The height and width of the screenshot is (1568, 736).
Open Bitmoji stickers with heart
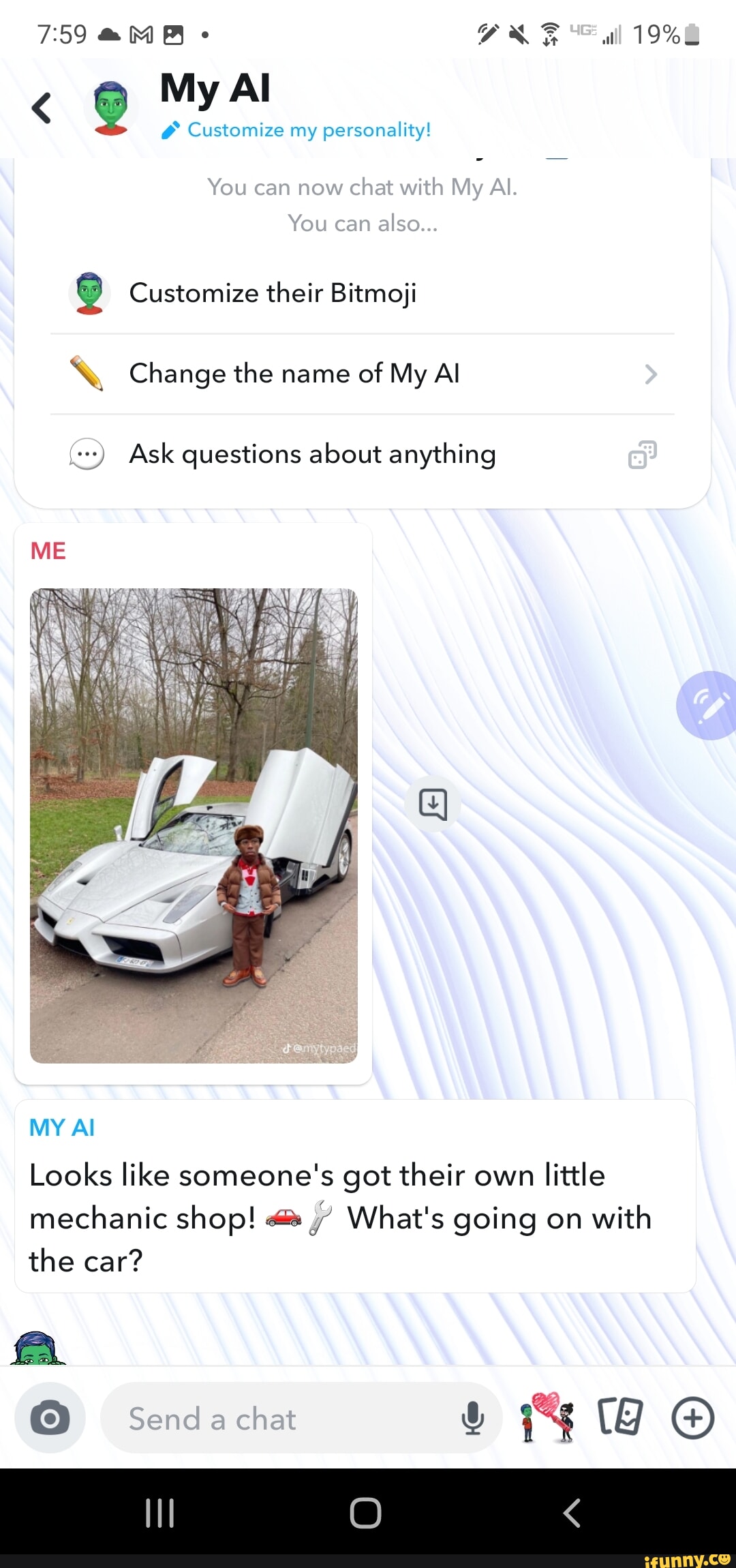[x=547, y=1417]
